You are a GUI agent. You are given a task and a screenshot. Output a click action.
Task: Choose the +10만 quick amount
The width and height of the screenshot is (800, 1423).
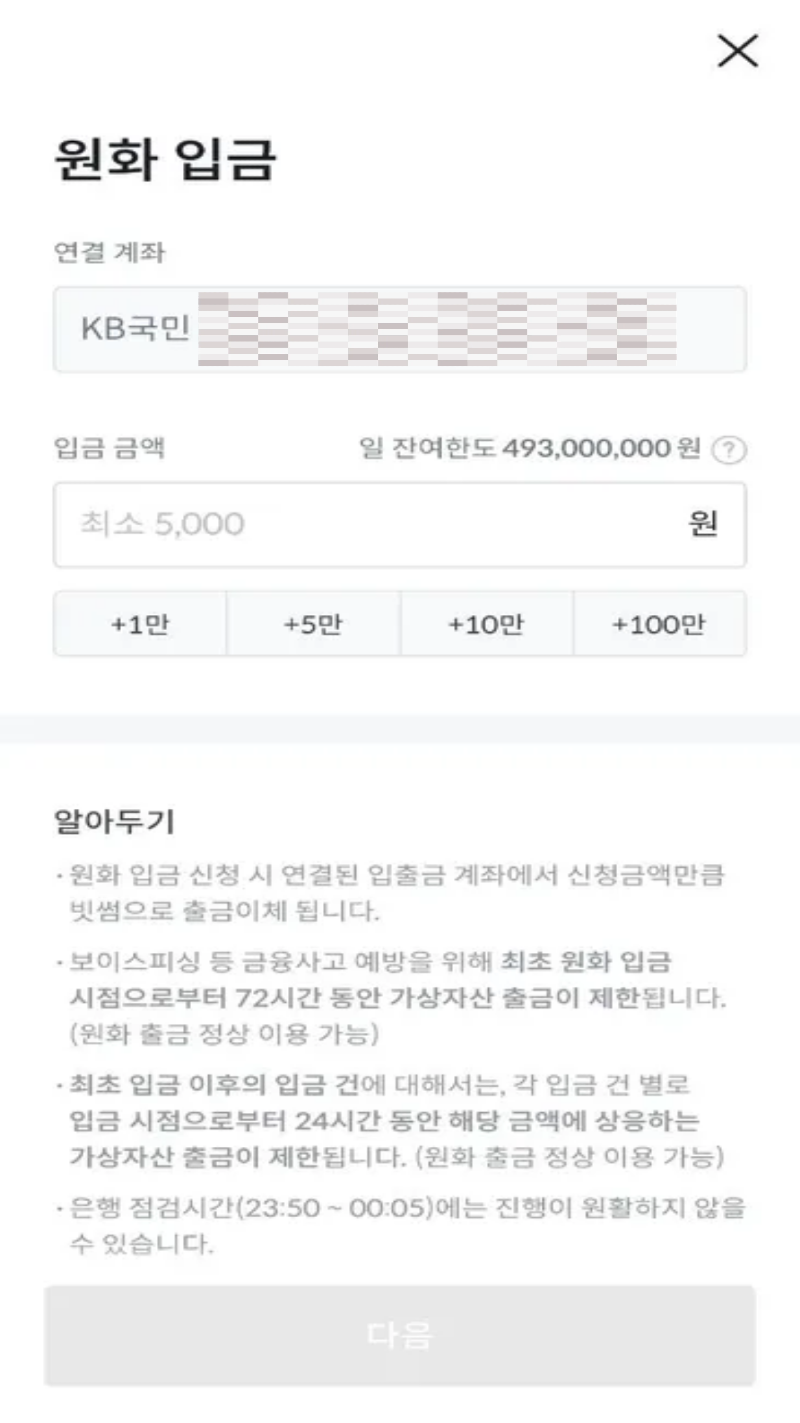point(486,624)
